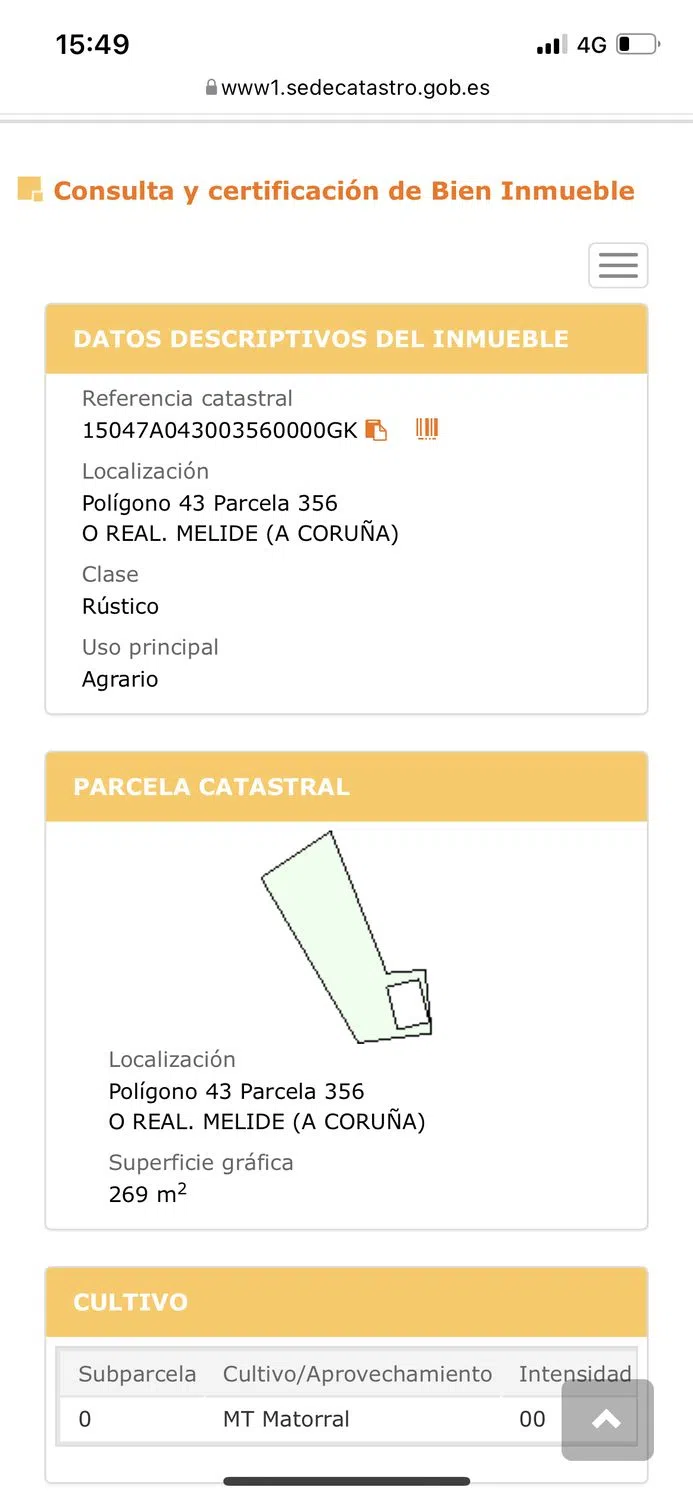693x1500 pixels.
Task: Jump back to top of page
Action: coord(607,1420)
